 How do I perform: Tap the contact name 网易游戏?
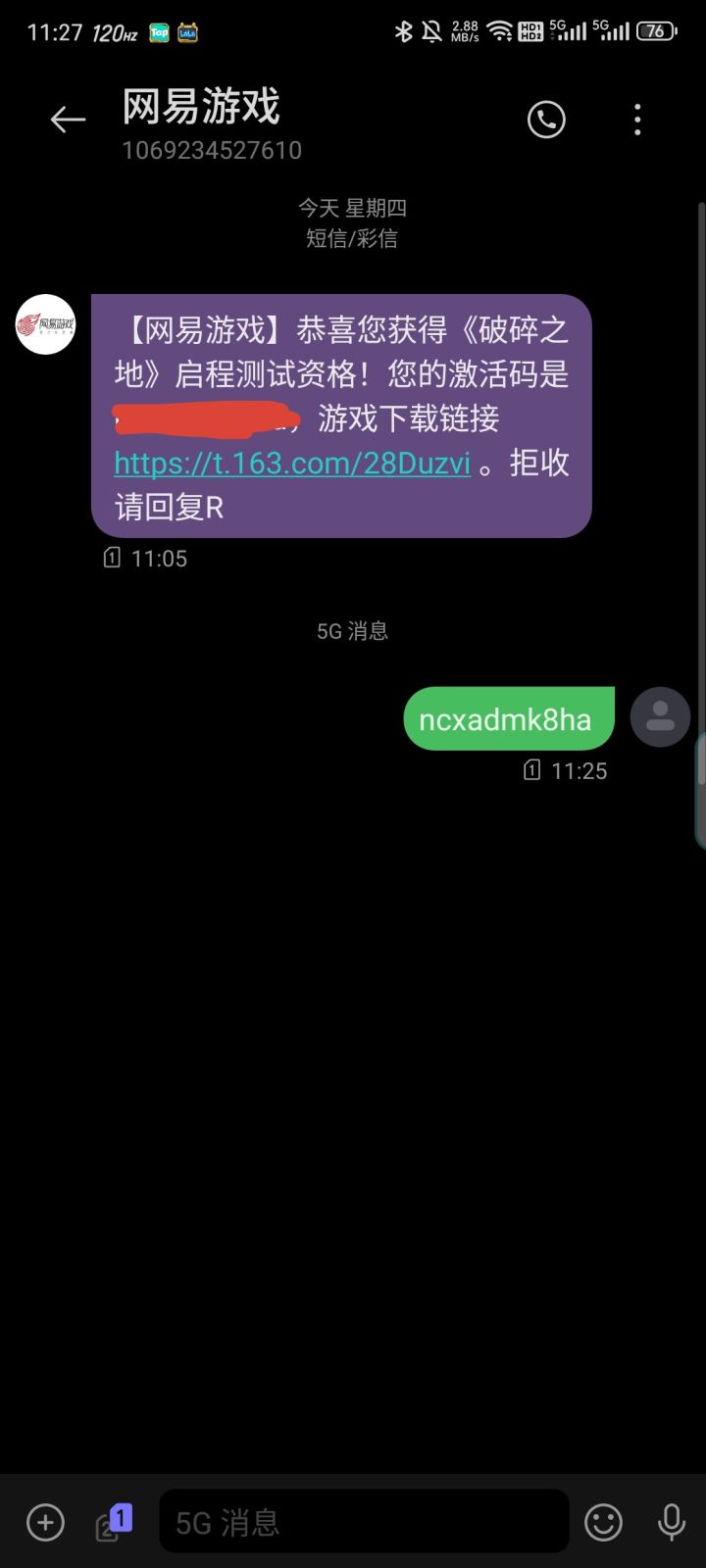pyautogui.click(x=200, y=107)
